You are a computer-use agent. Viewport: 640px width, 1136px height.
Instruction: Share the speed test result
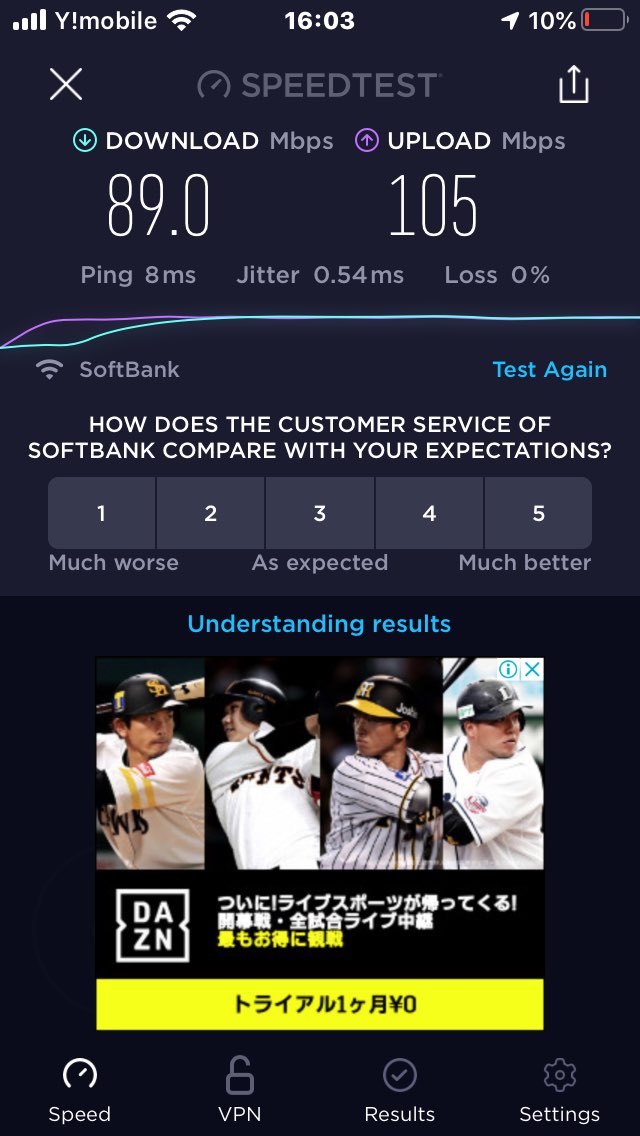tap(574, 84)
